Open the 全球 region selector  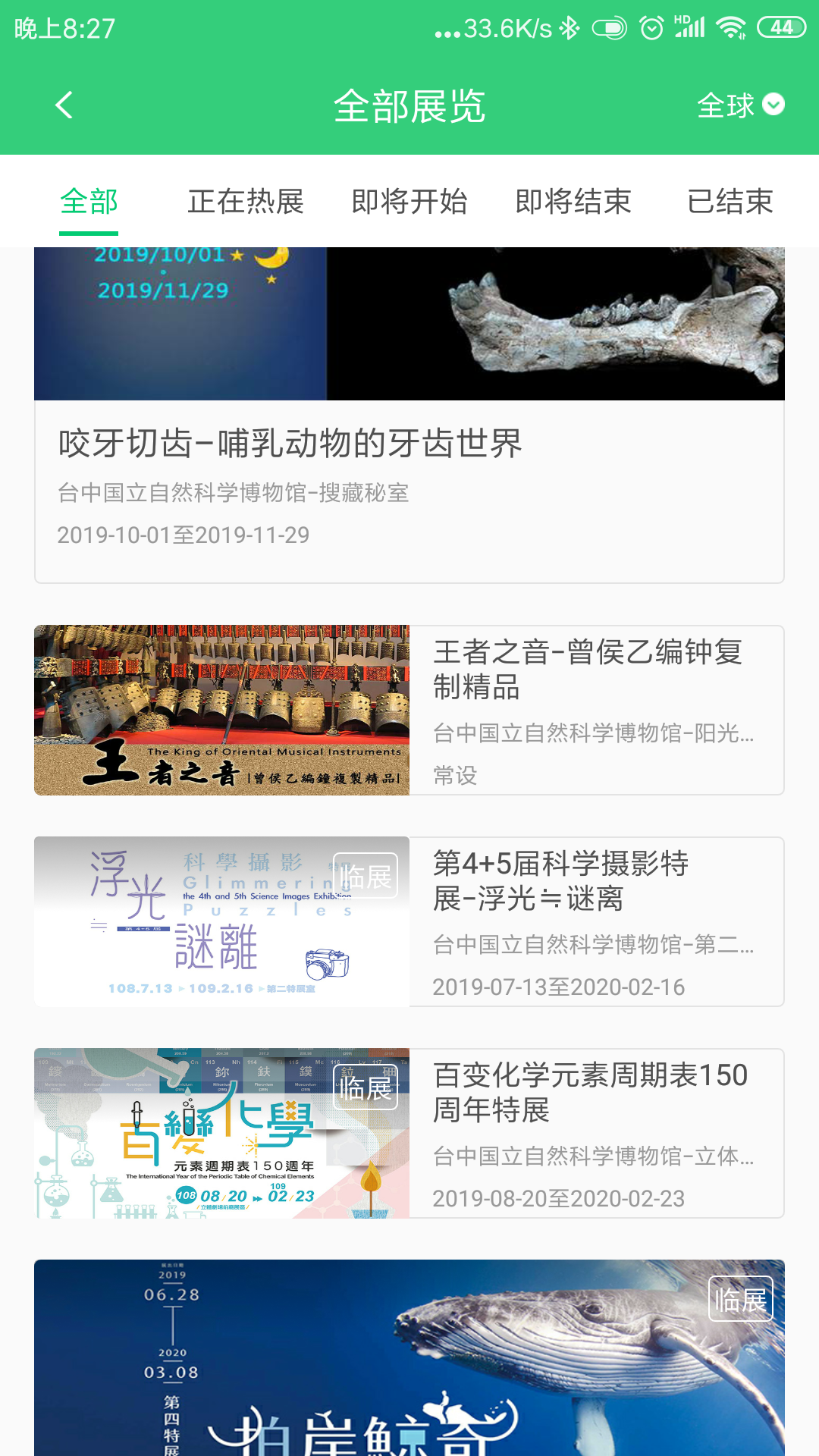(x=726, y=106)
